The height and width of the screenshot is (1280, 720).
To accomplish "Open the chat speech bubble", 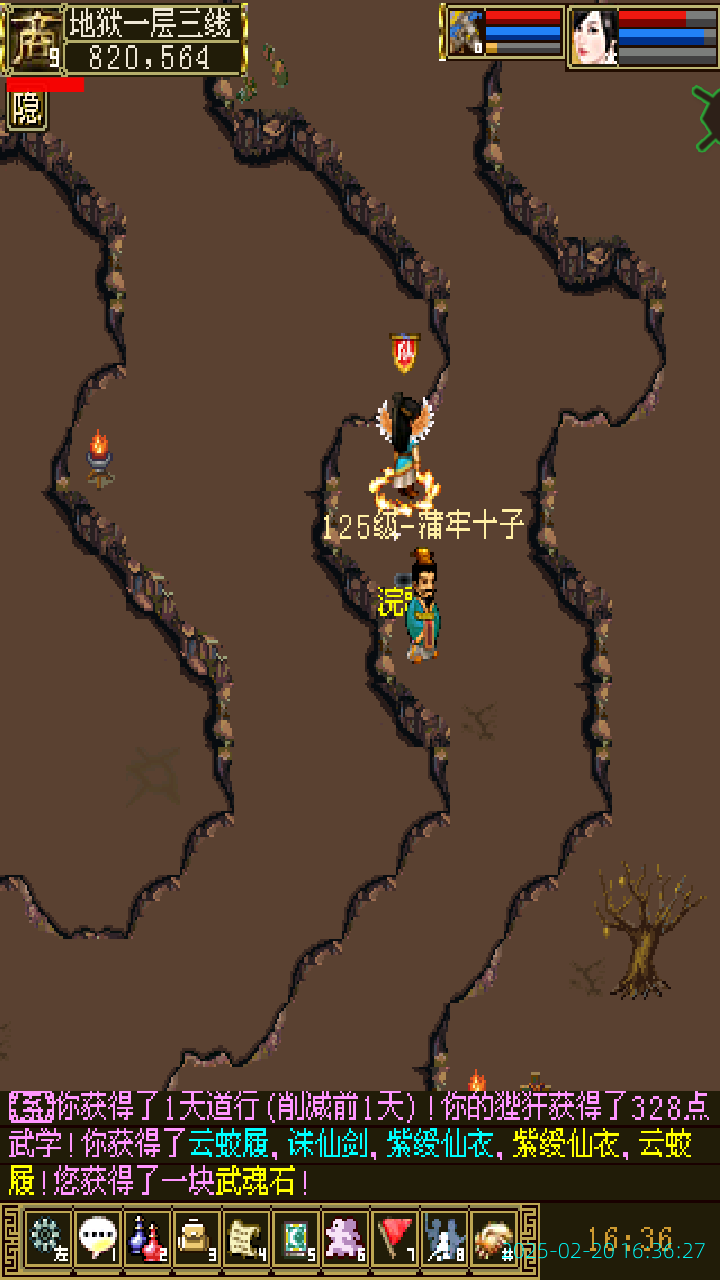I will (x=97, y=1239).
